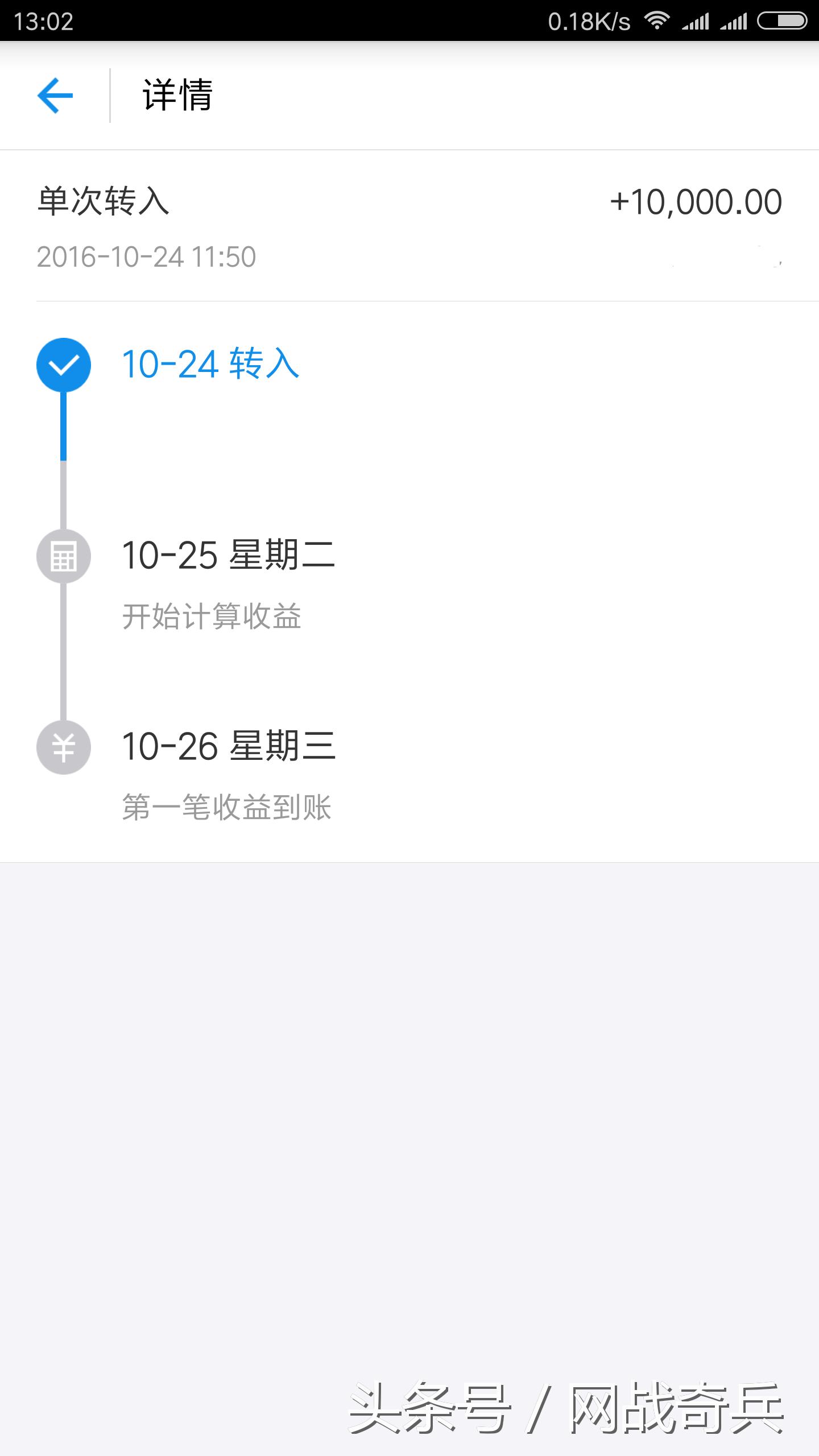Tap the 2016-10-24 11:50 timestamp
Image resolution: width=819 pixels, height=1456 pixels.
[x=147, y=255]
